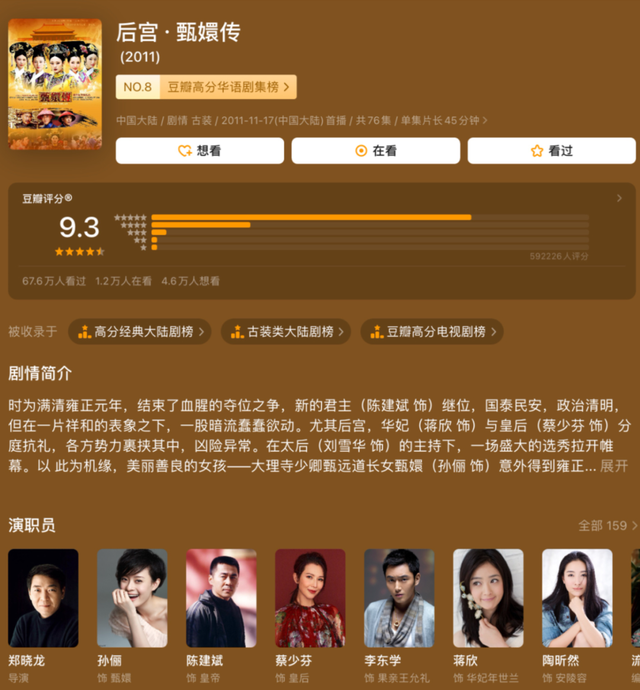Open 古装类大陆剧榜 list
640x690 pixels.
[285, 331]
